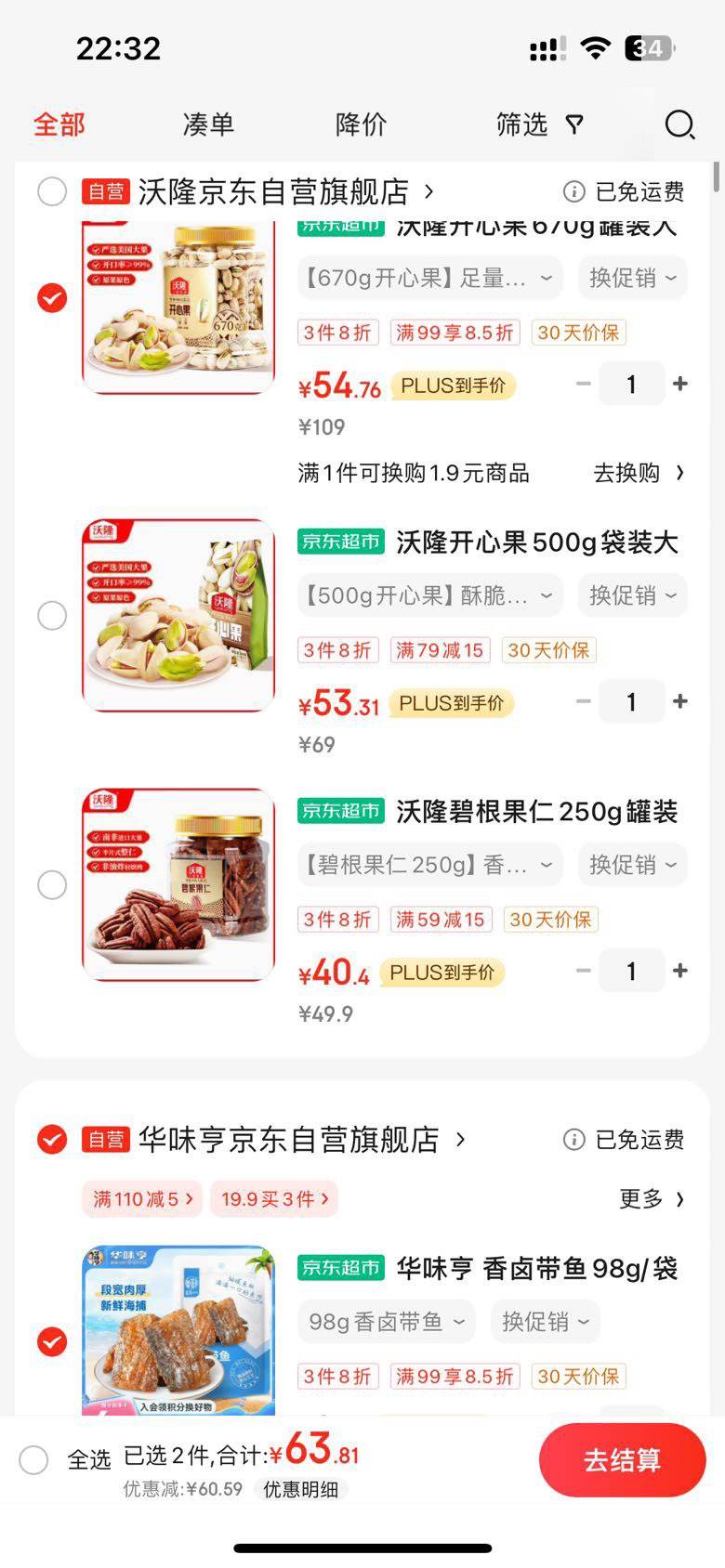Screen dimensions: 725x1568
Task: Increase 碧根果仁 quantity with plus stepper
Action: [681, 971]
